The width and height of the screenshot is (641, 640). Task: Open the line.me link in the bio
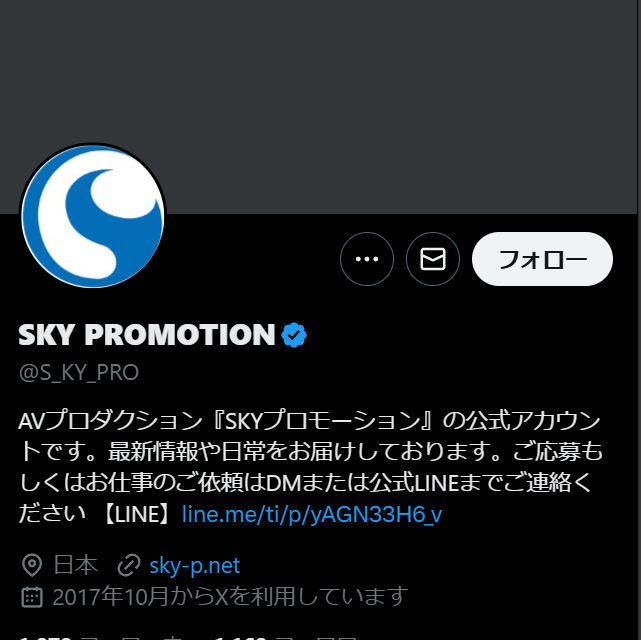point(311,514)
